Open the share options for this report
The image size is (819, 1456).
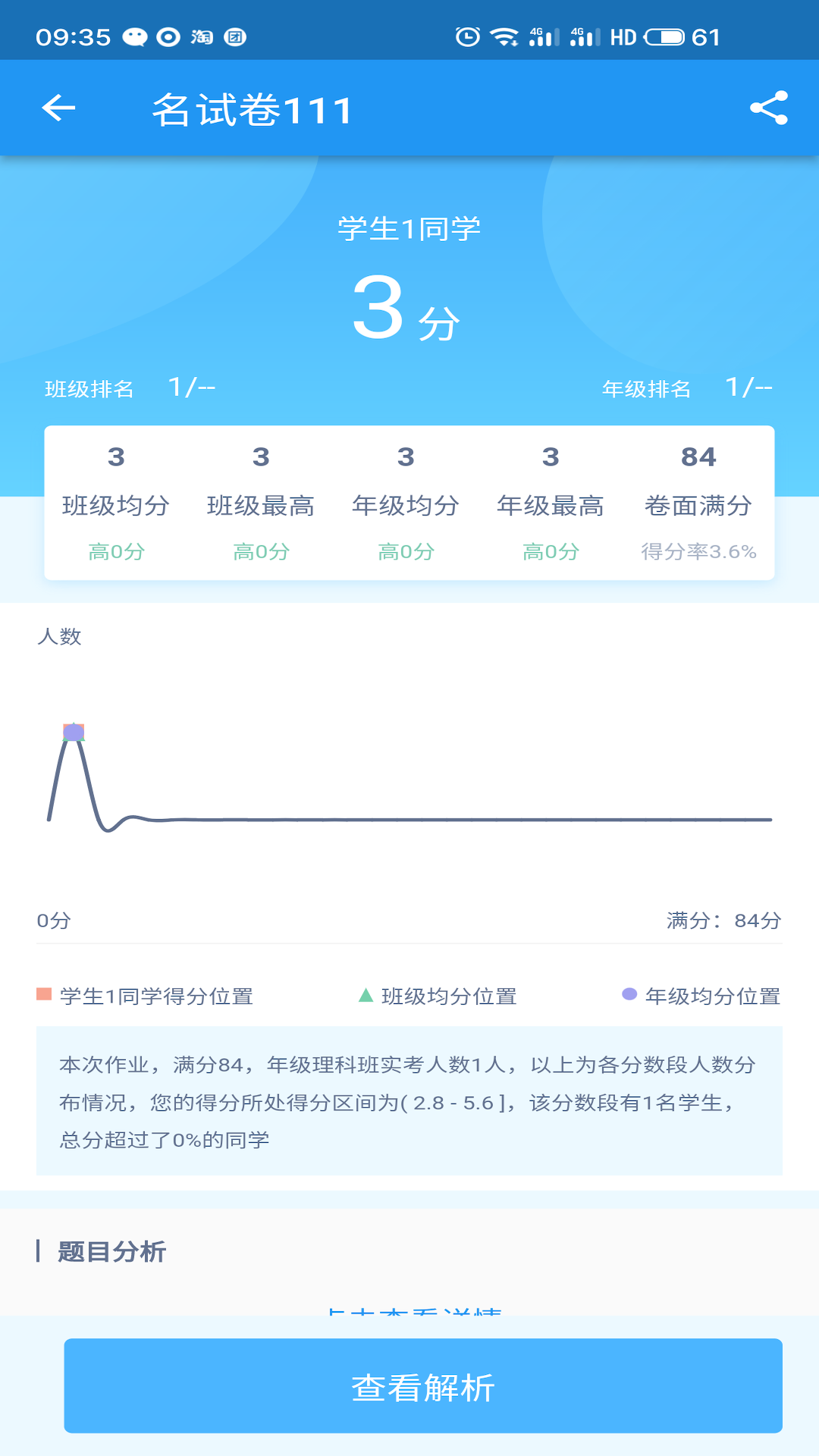[769, 108]
